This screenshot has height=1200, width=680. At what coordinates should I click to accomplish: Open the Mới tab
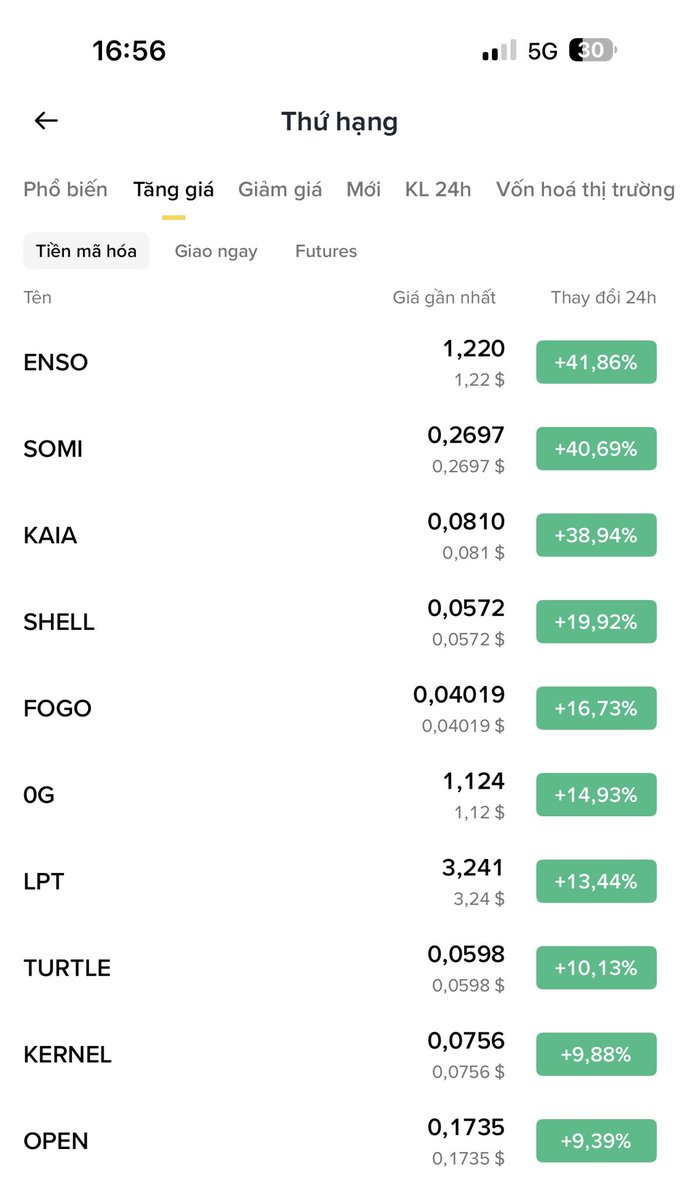click(363, 189)
